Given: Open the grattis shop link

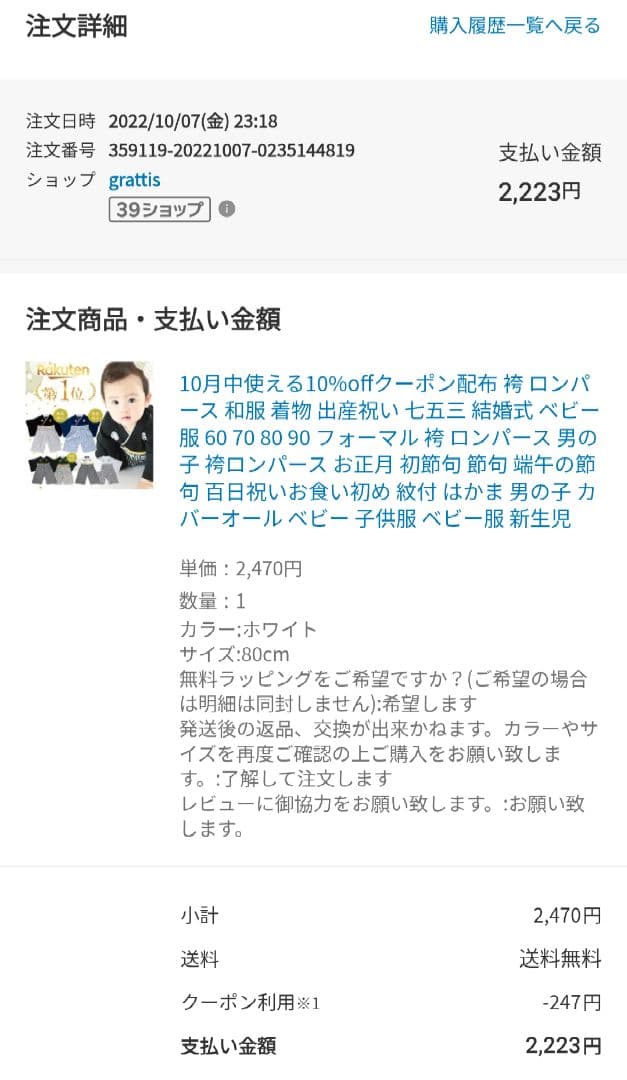Looking at the screenshot, I should point(134,180).
